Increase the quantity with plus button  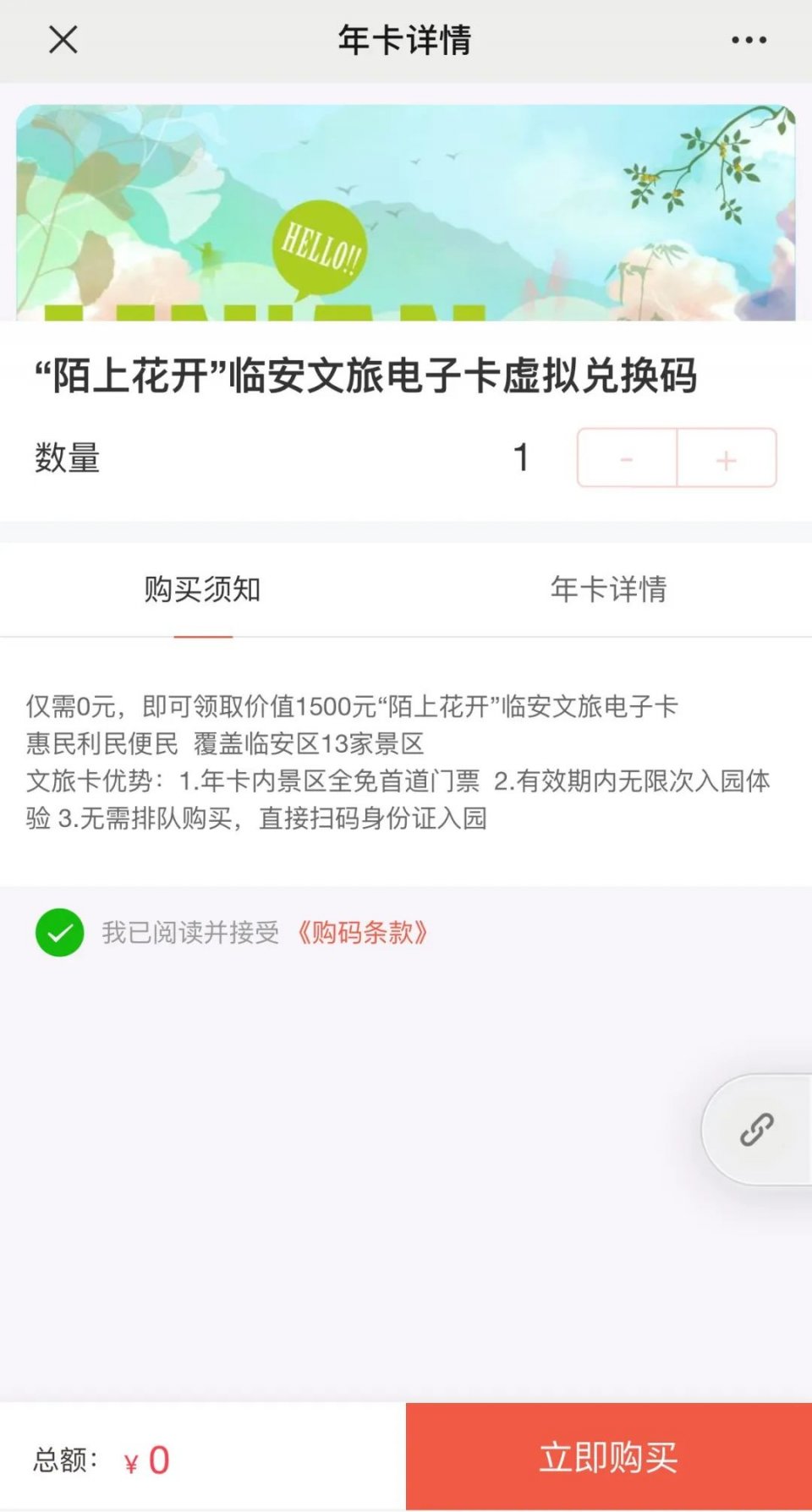pyautogui.click(x=727, y=457)
